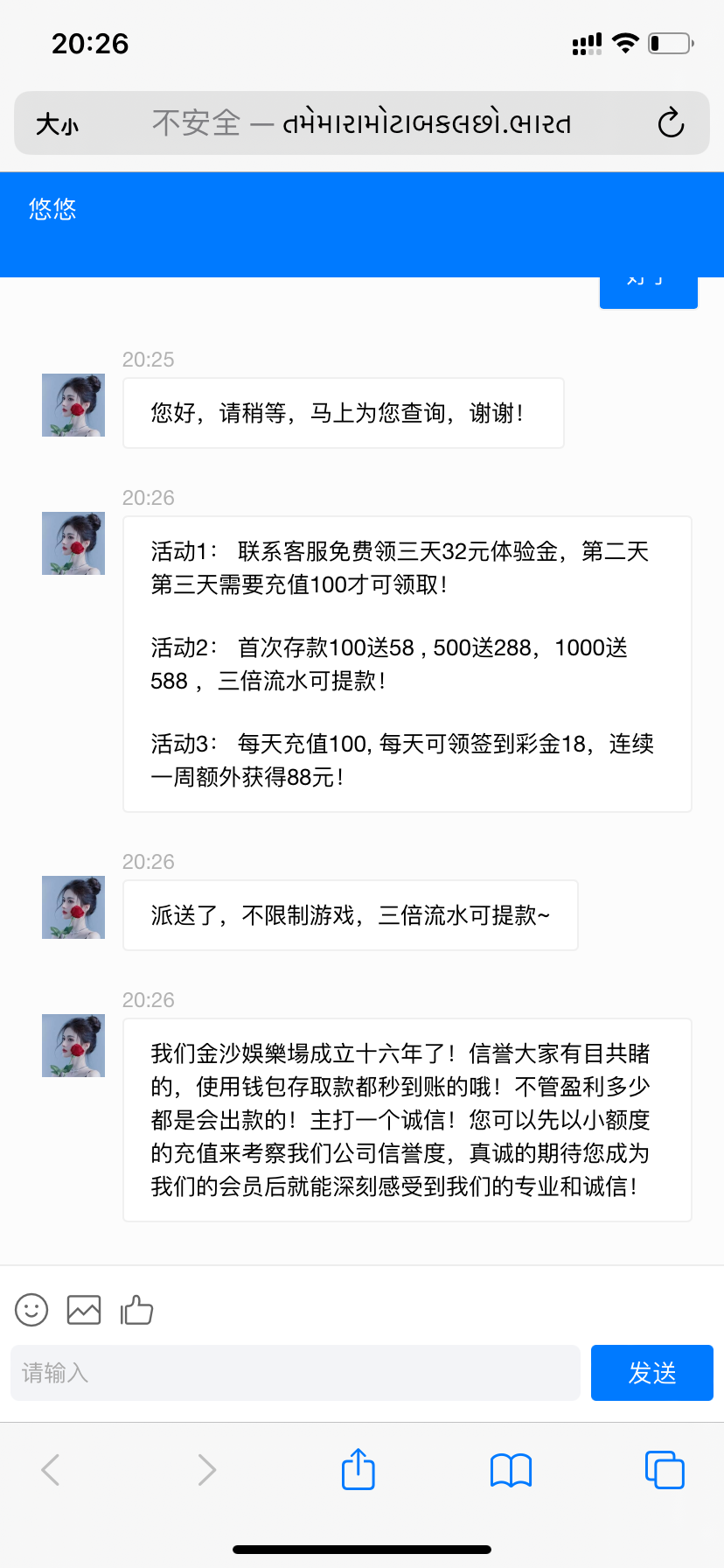Focus the 请输入 message field
The image size is (724, 1568).
point(296,1373)
